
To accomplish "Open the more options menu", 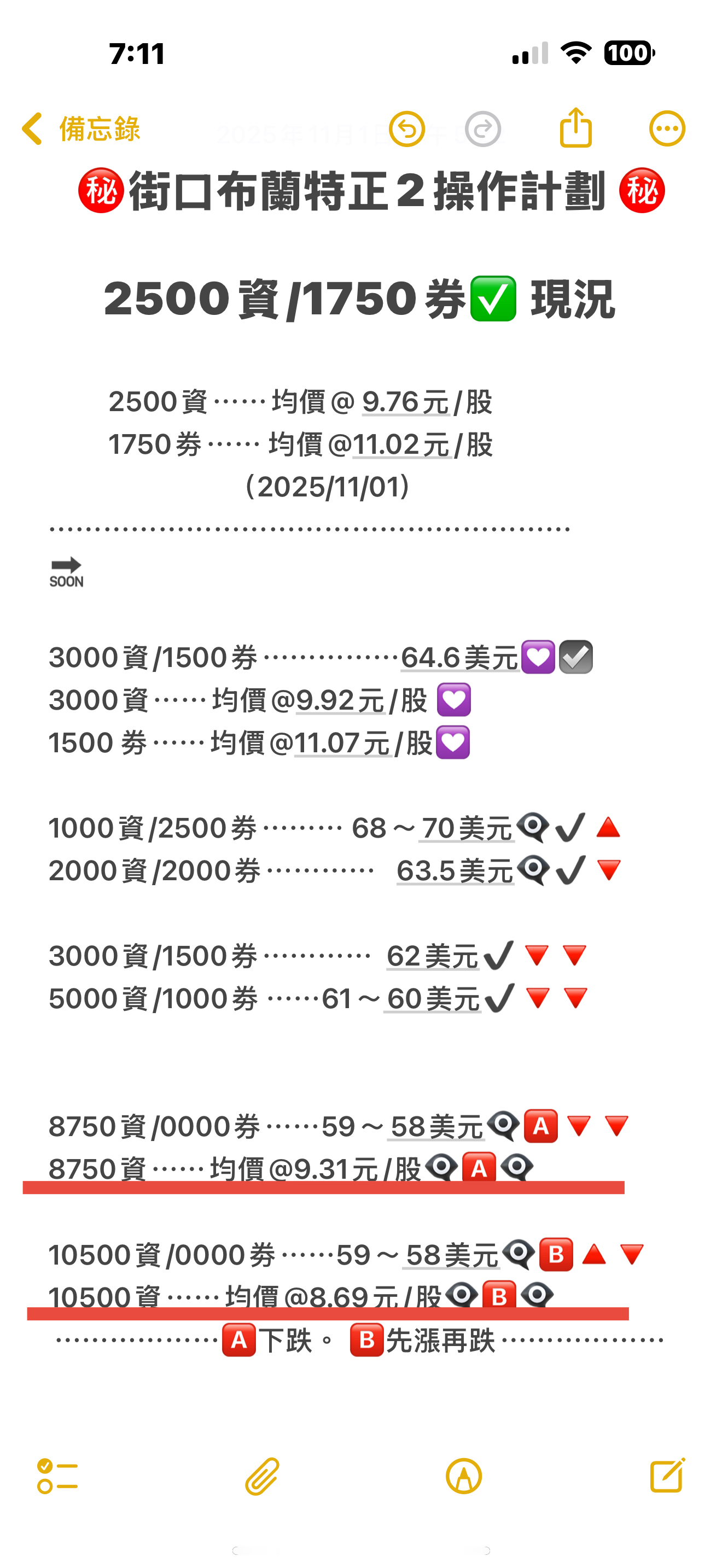I will pos(667,129).
